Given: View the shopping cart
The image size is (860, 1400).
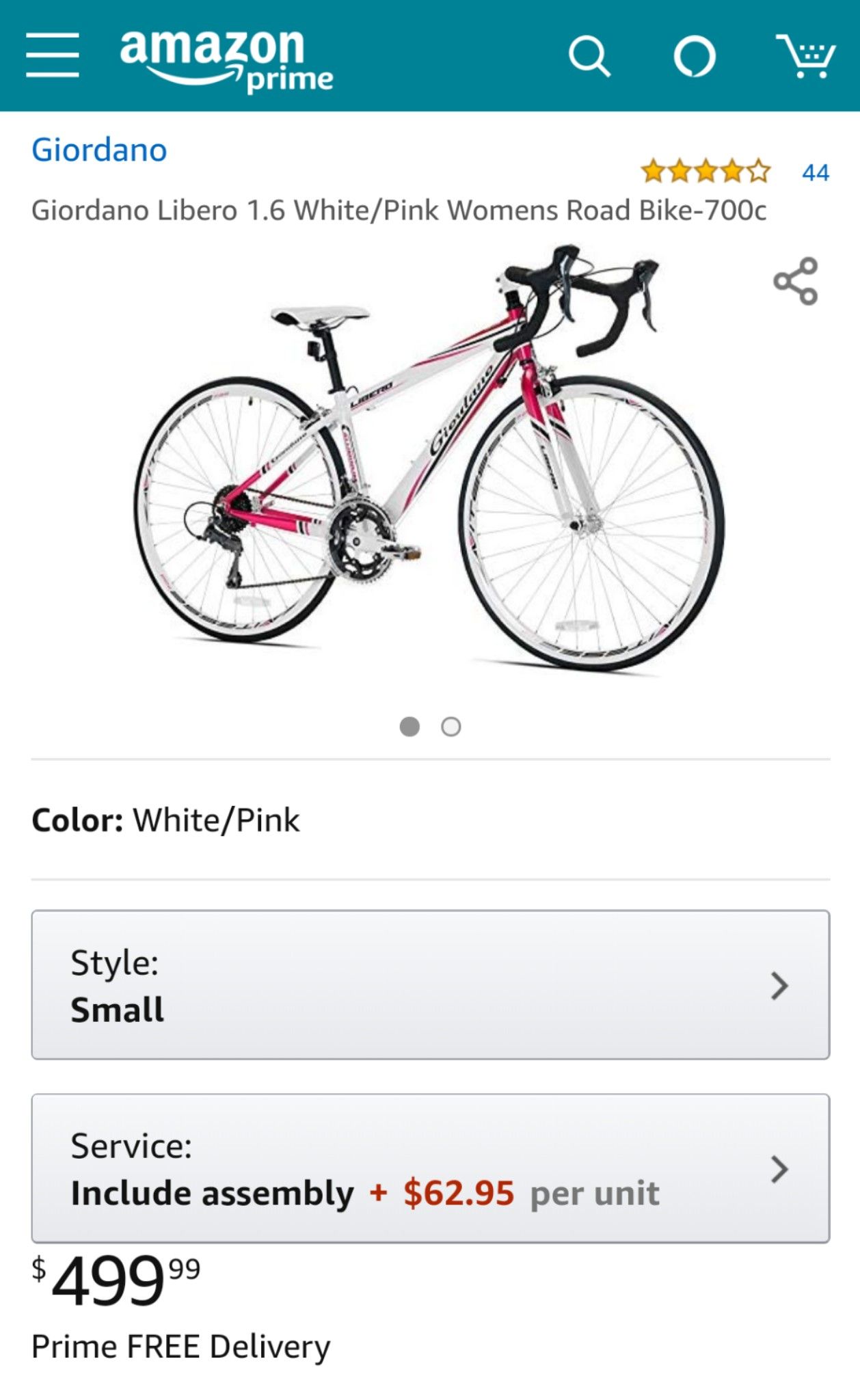Looking at the screenshot, I should coord(805,56).
